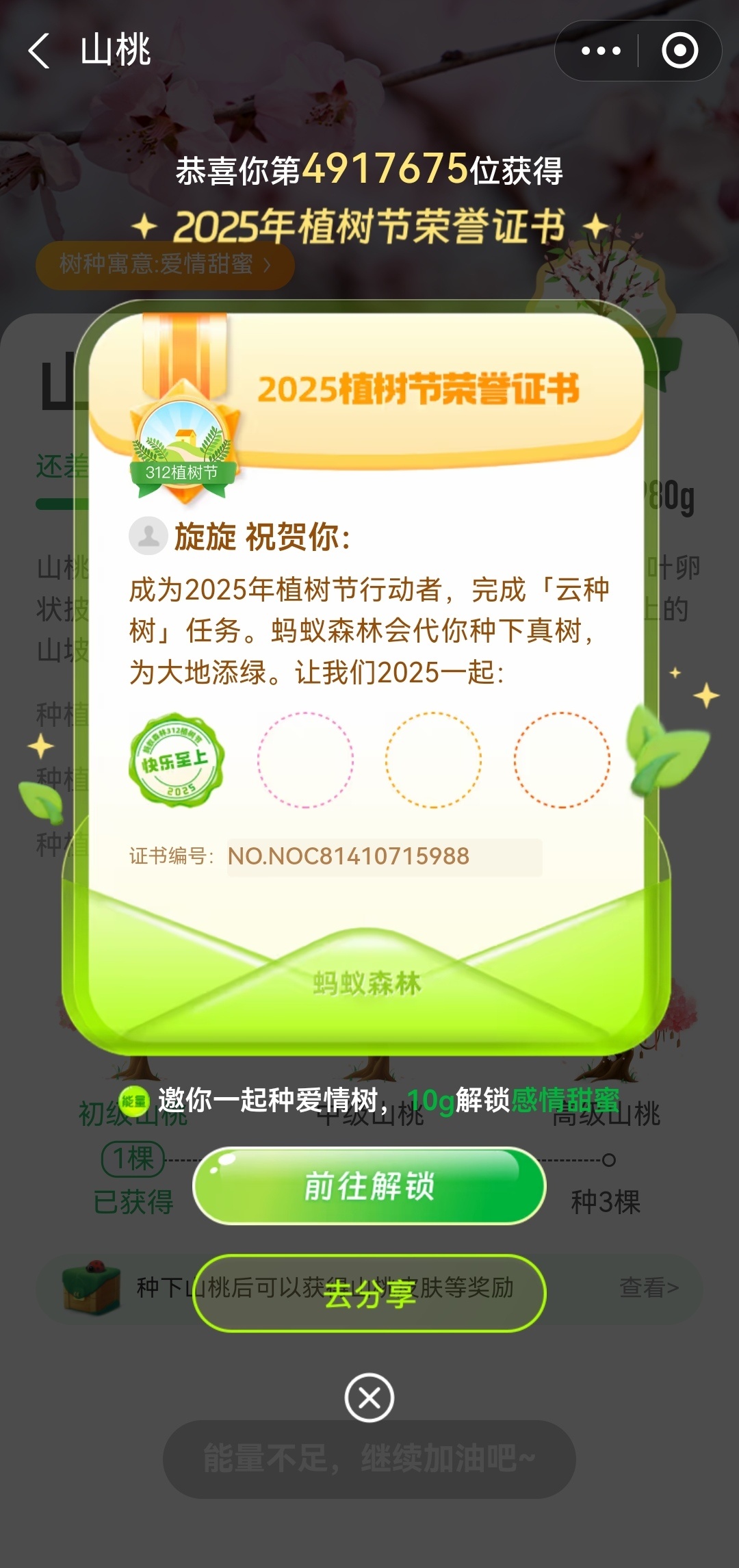Go back from the 山桃 page
This screenshot has height=1568, width=739.
40,51
